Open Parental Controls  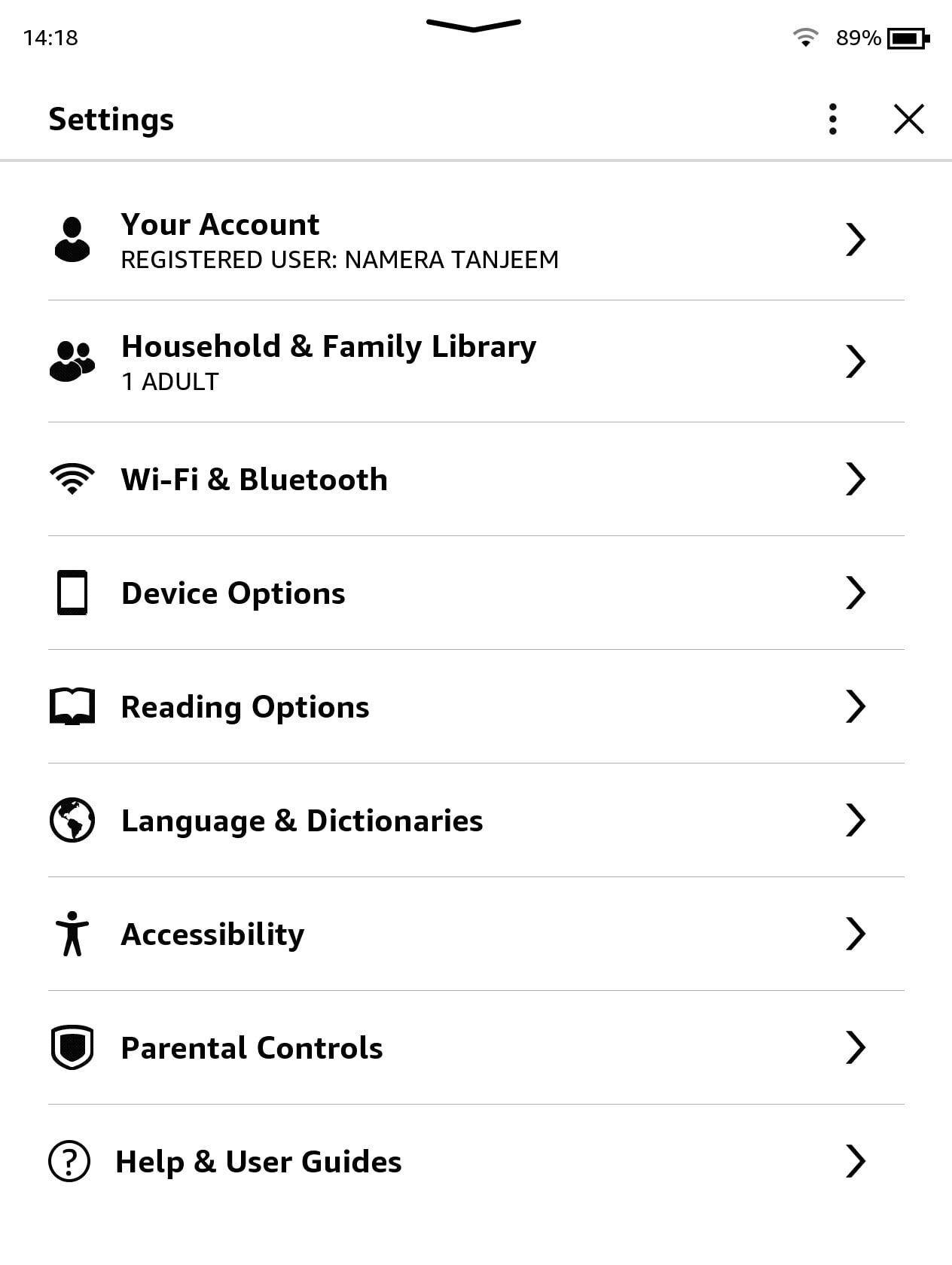click(476, 1048)
